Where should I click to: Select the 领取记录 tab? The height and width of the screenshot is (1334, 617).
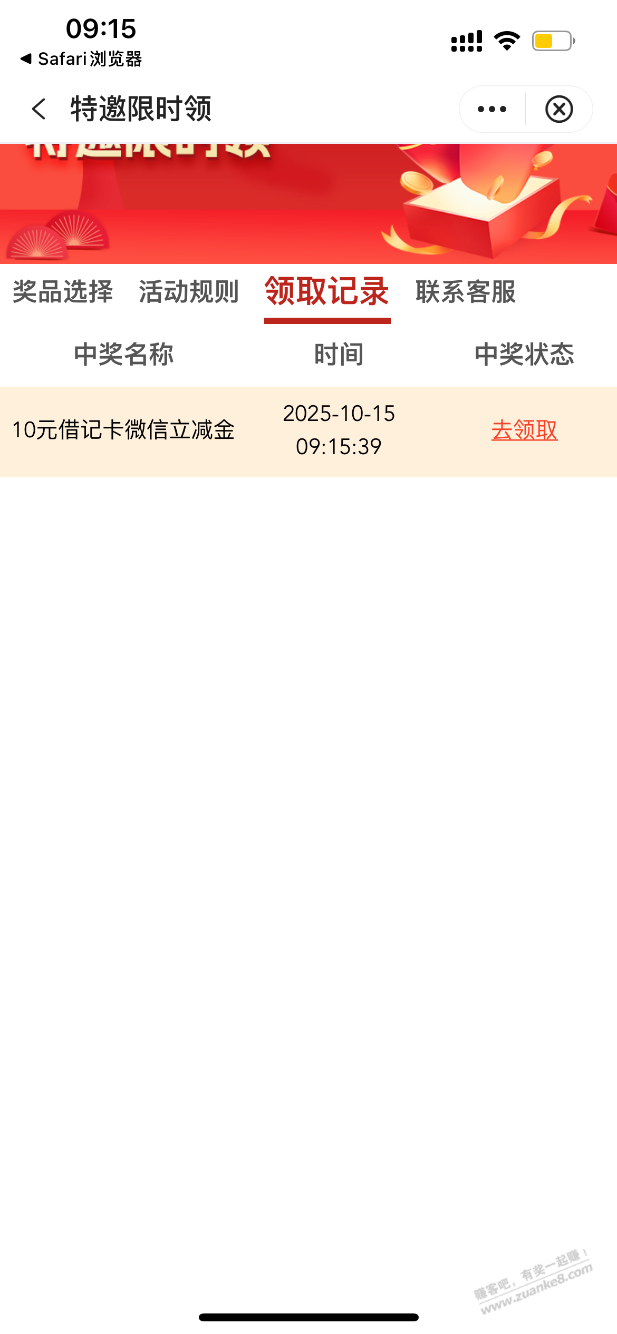(x=327, y=292)
